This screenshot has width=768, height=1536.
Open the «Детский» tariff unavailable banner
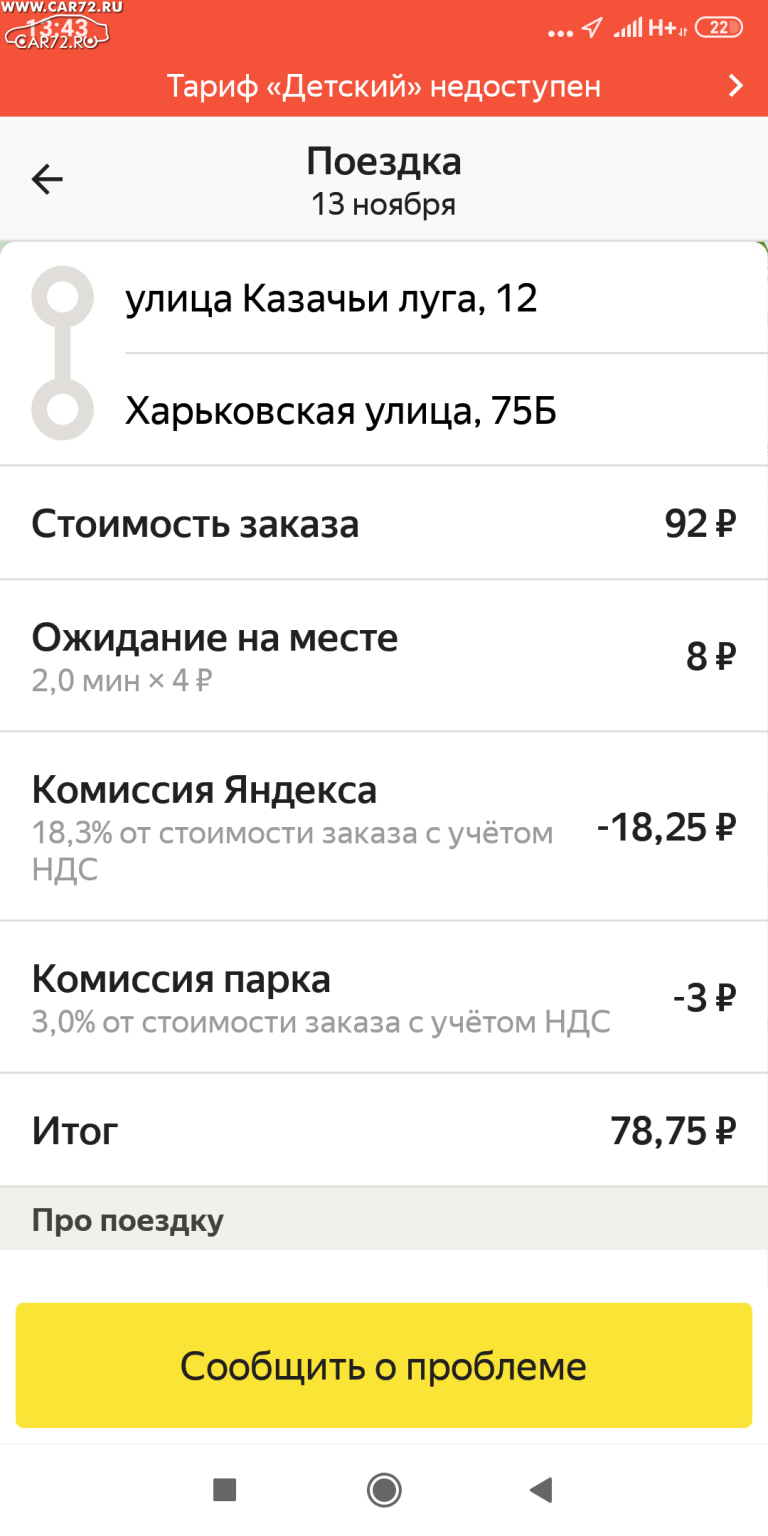384,86
